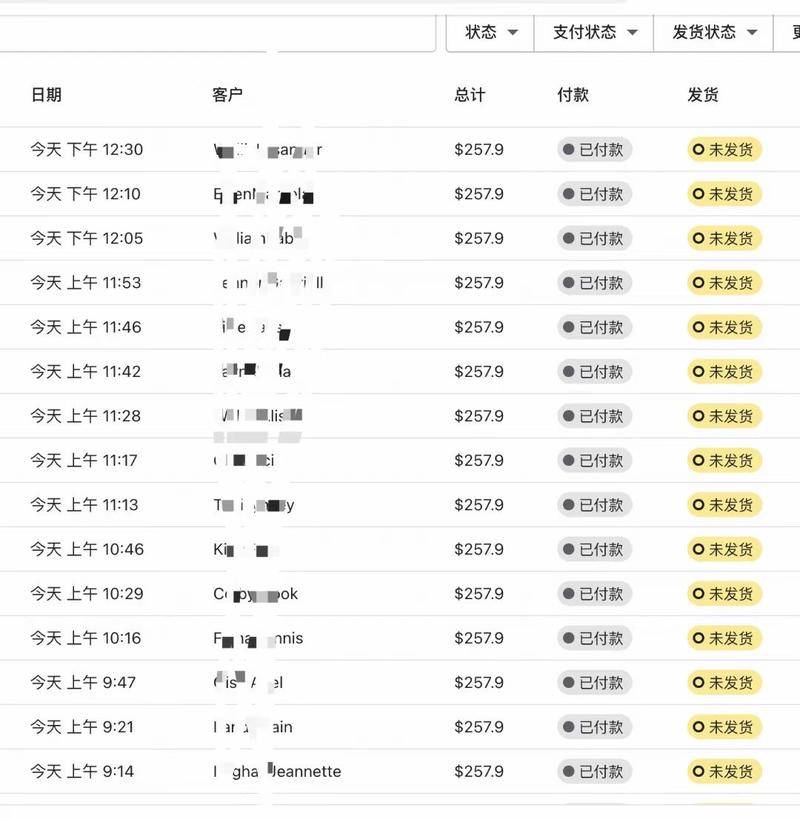
Task: Click the gray paid-status dot on the 12:10 row
Action: pyautogui.click(x=566, y=194)
